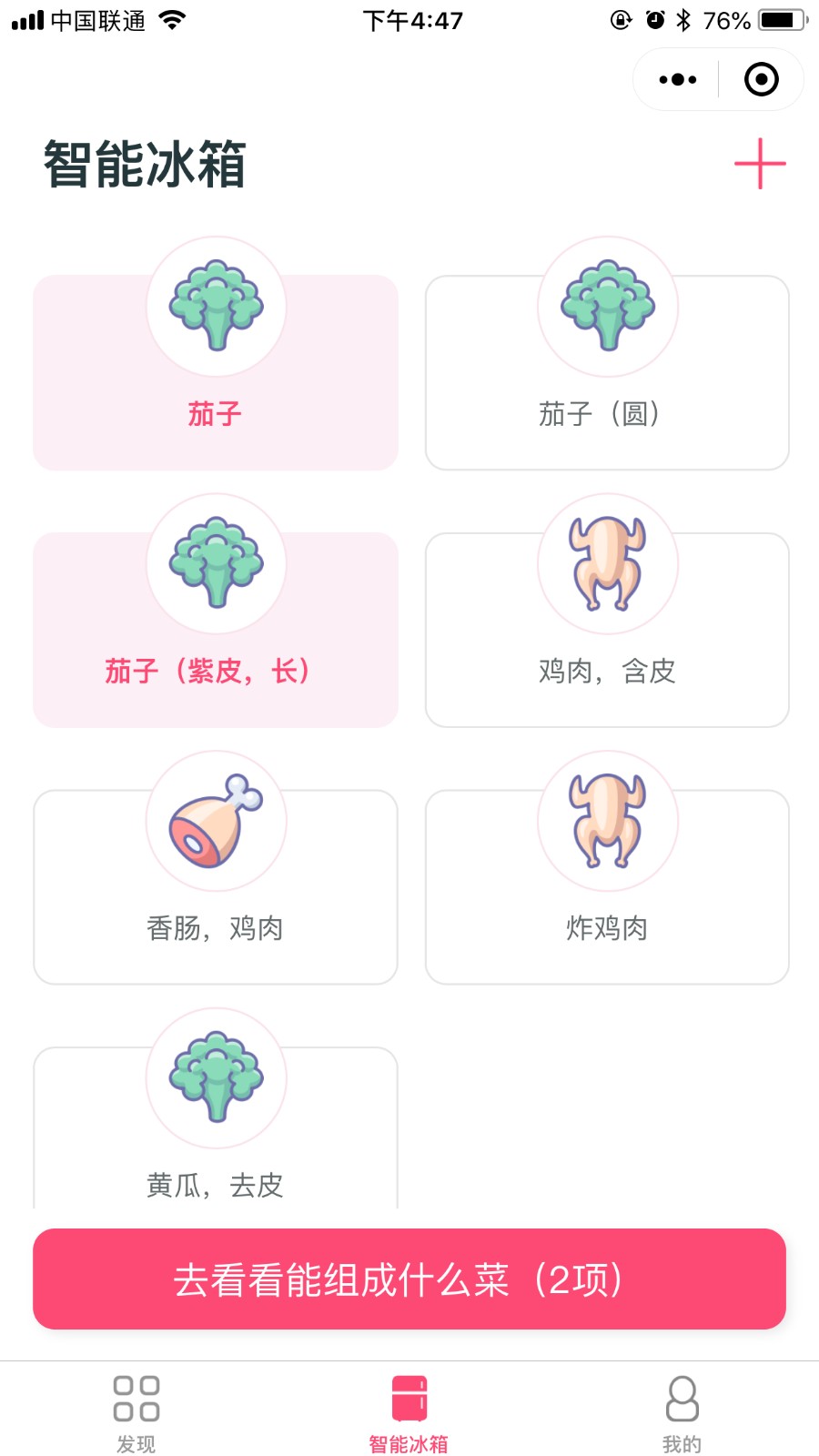Select the 香肠，鸡肉 ingredient card
The image size is (819, 1456).
tap(216, 887)
